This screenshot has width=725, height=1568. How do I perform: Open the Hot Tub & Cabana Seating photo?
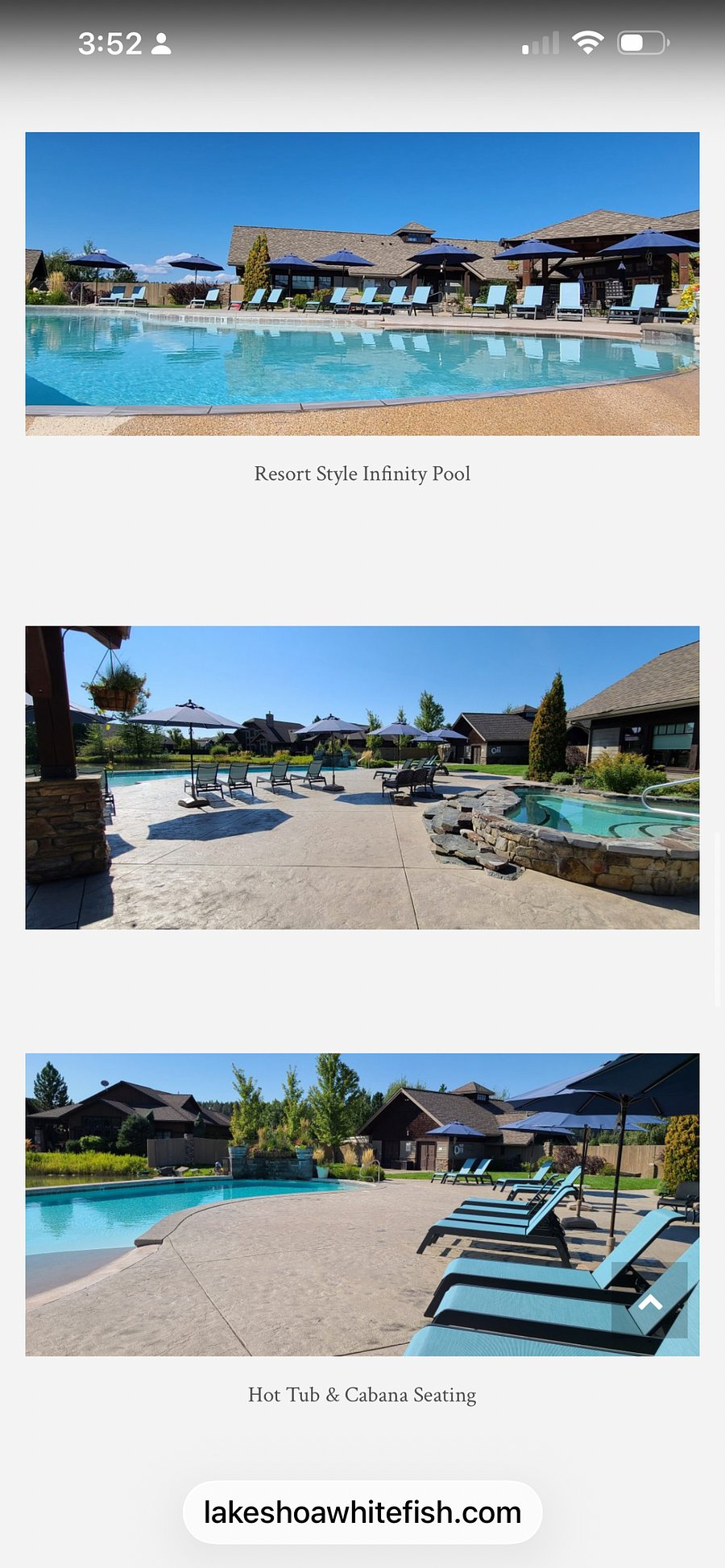[x=362, y=1205]
